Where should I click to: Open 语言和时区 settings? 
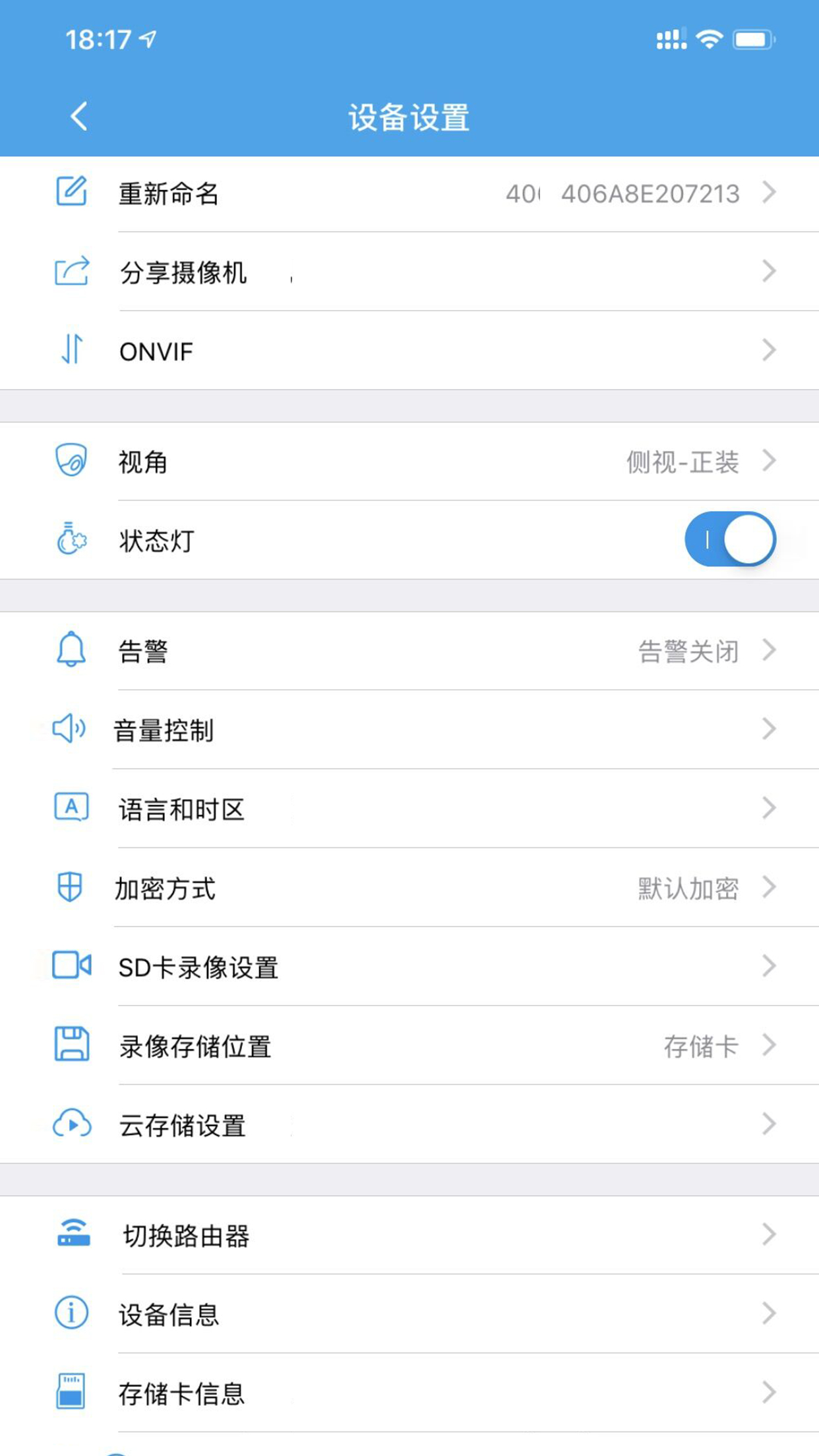tap(409, 809)
